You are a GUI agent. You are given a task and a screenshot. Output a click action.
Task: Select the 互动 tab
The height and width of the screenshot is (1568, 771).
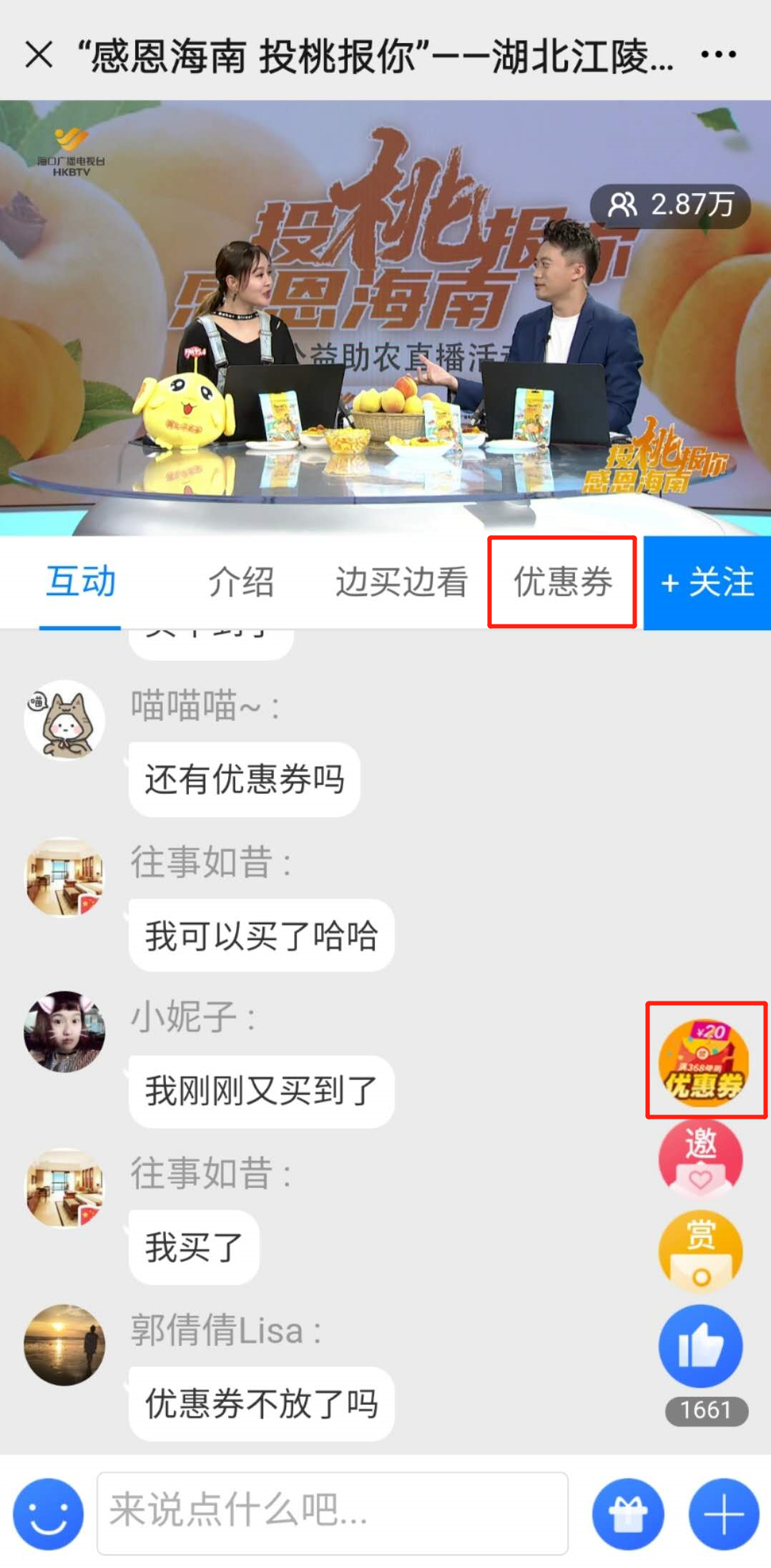[x=81, y=582]
